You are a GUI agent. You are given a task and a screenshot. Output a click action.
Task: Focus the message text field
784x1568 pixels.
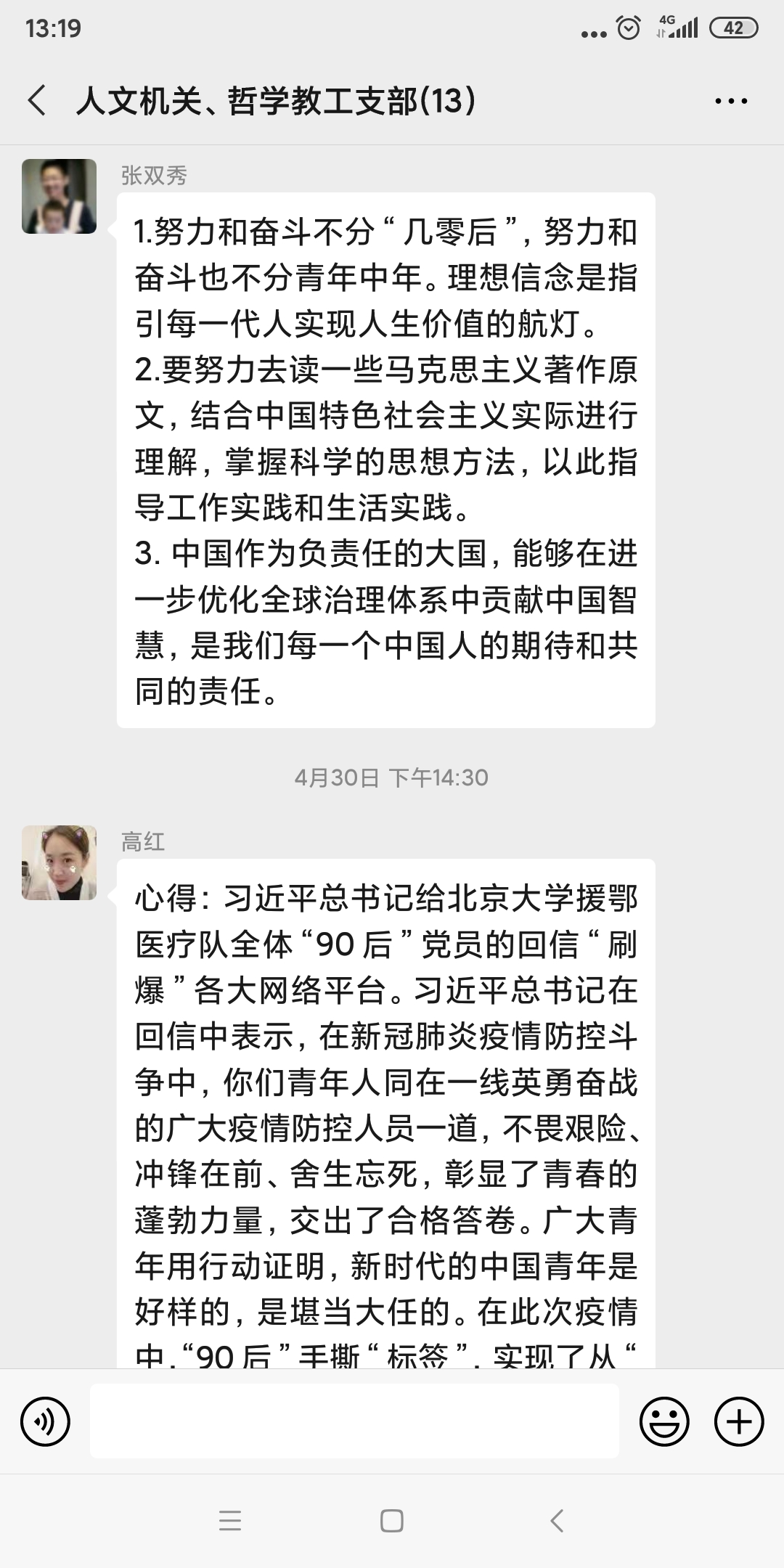354,1421
